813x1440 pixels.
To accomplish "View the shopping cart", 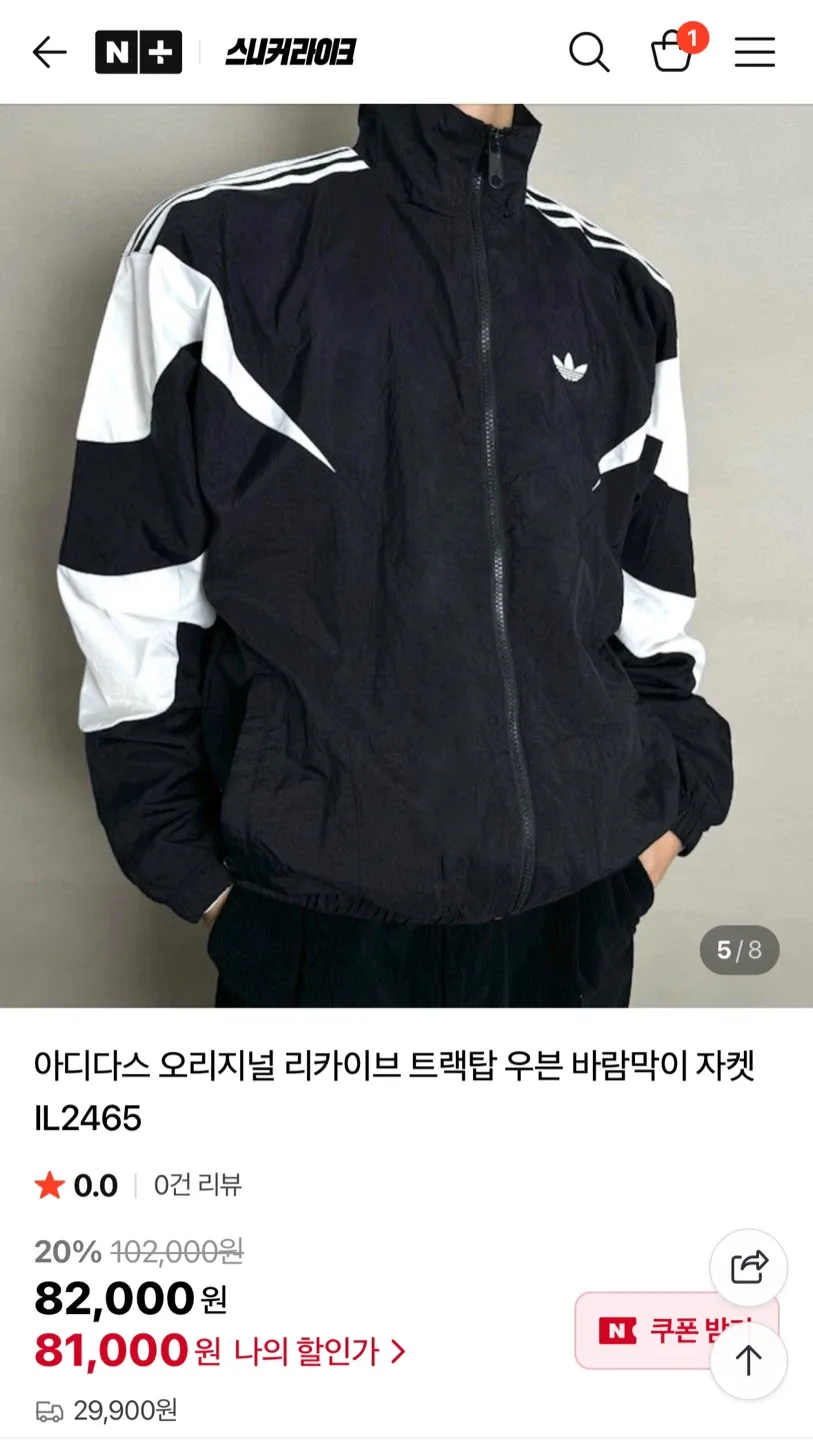I will click(x=672, y=52).
